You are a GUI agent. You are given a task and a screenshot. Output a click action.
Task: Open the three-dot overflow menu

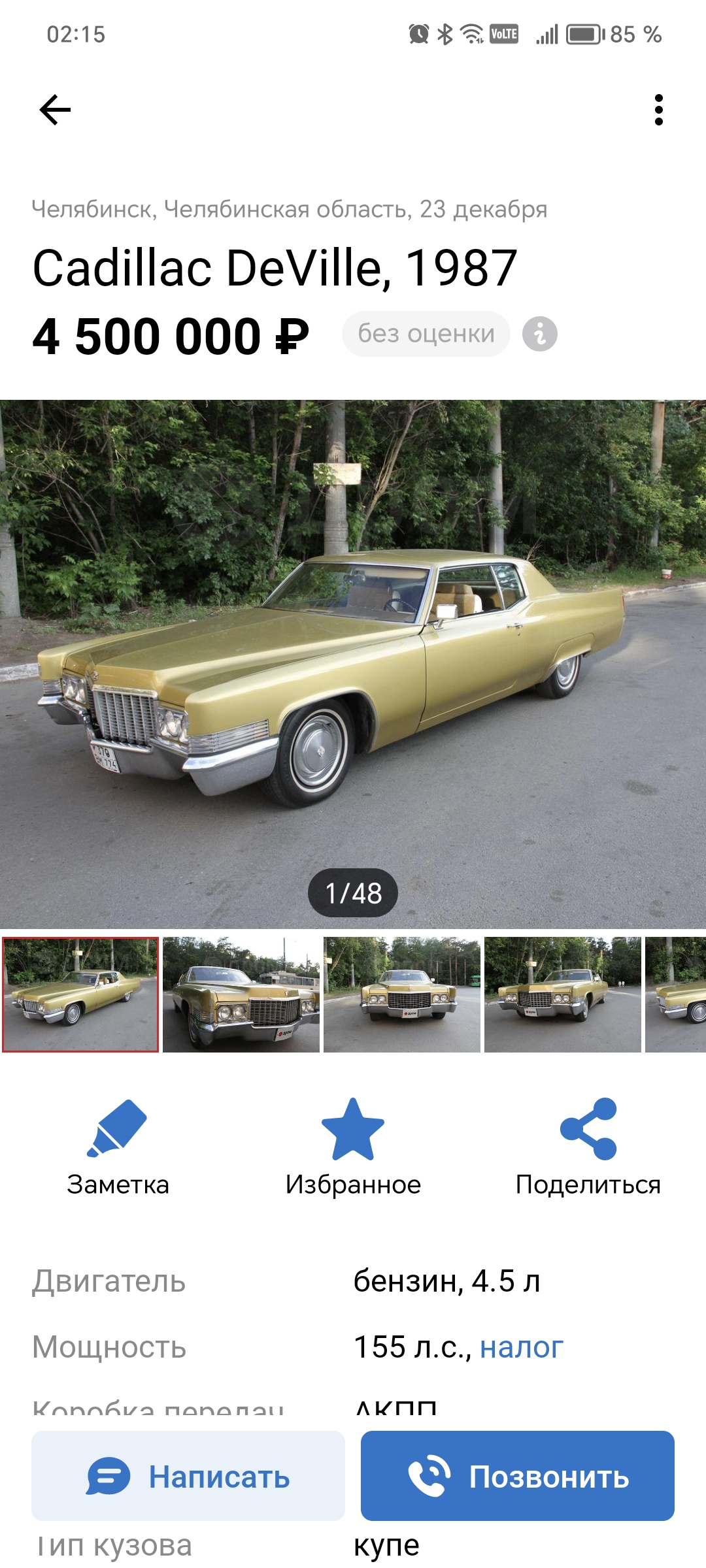658,110
